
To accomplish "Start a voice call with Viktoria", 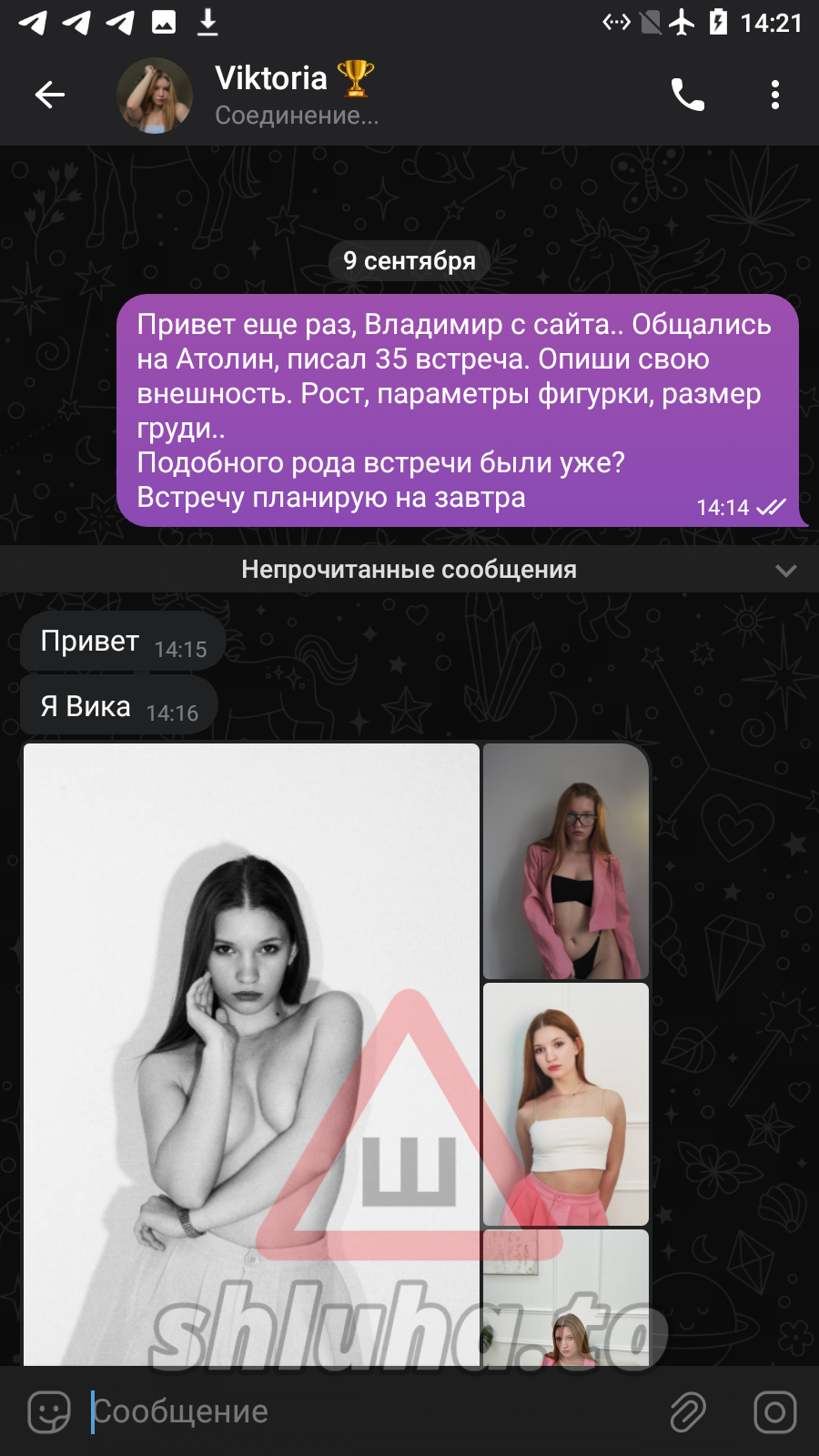I will click(x=687, y=95).
